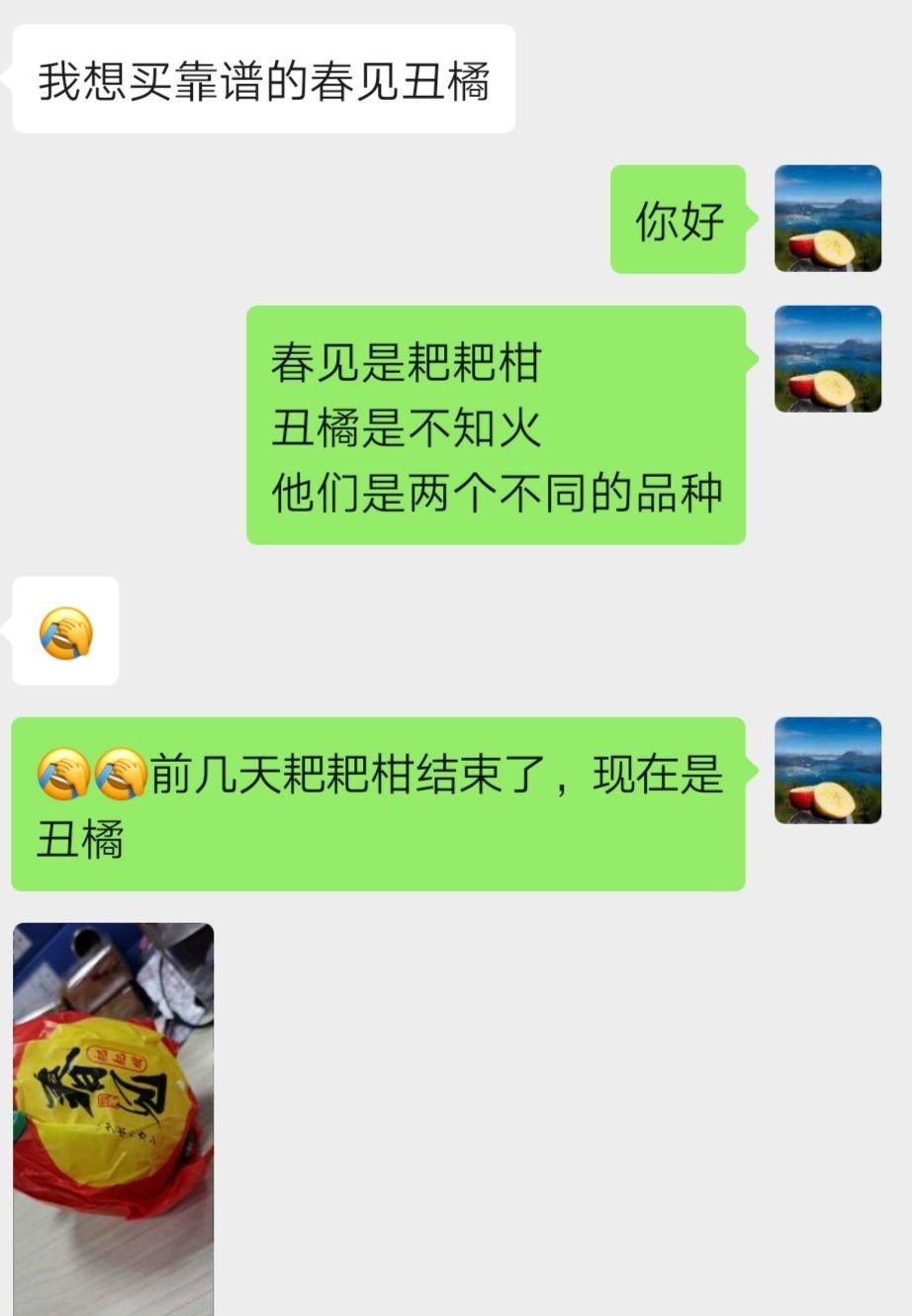This screenshot has width=912, height=1316.
Task: Open the photo message of the wrapped fruit
Action: (113, 1118)
